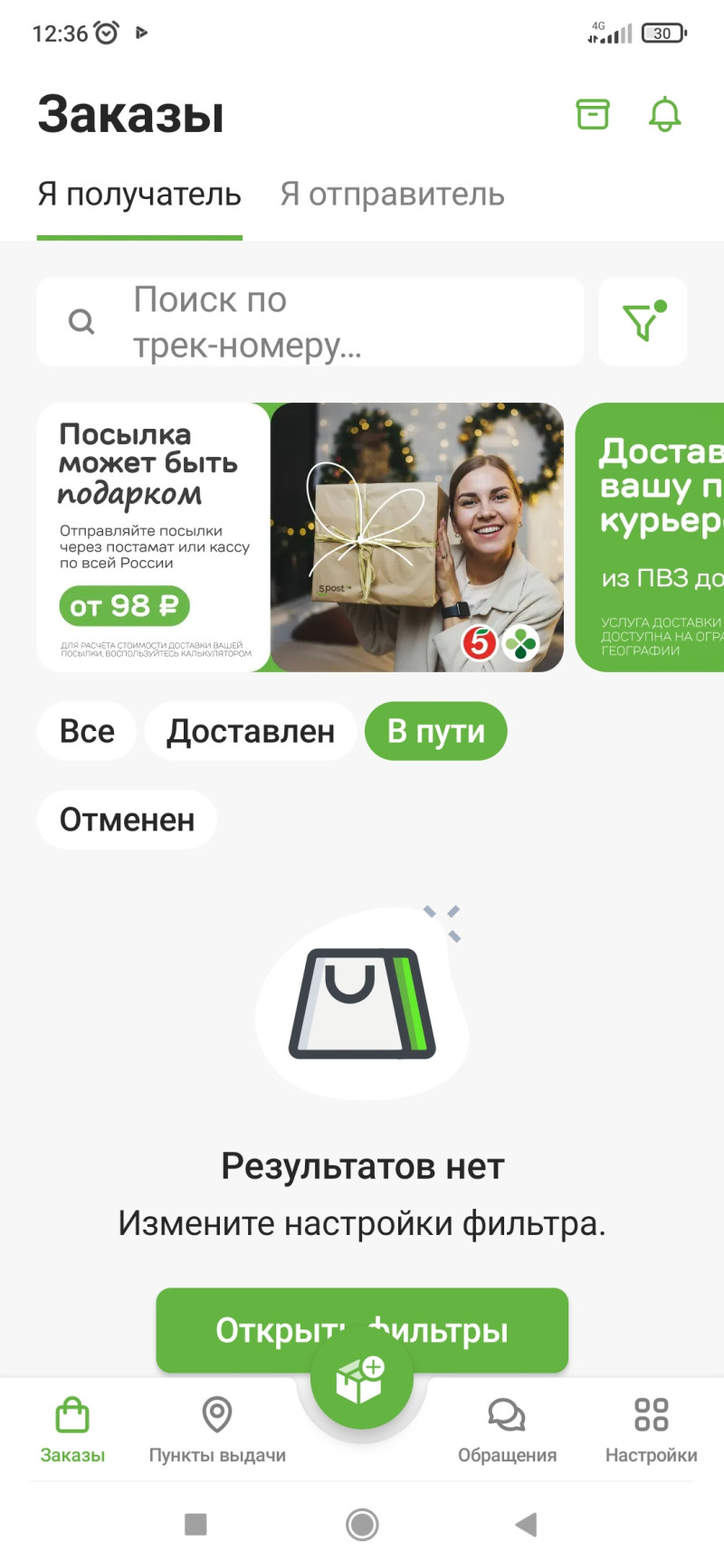This screenshot has height=1568, width=724.
Task: Open the archive box icon
Action: tap(593, 114)
